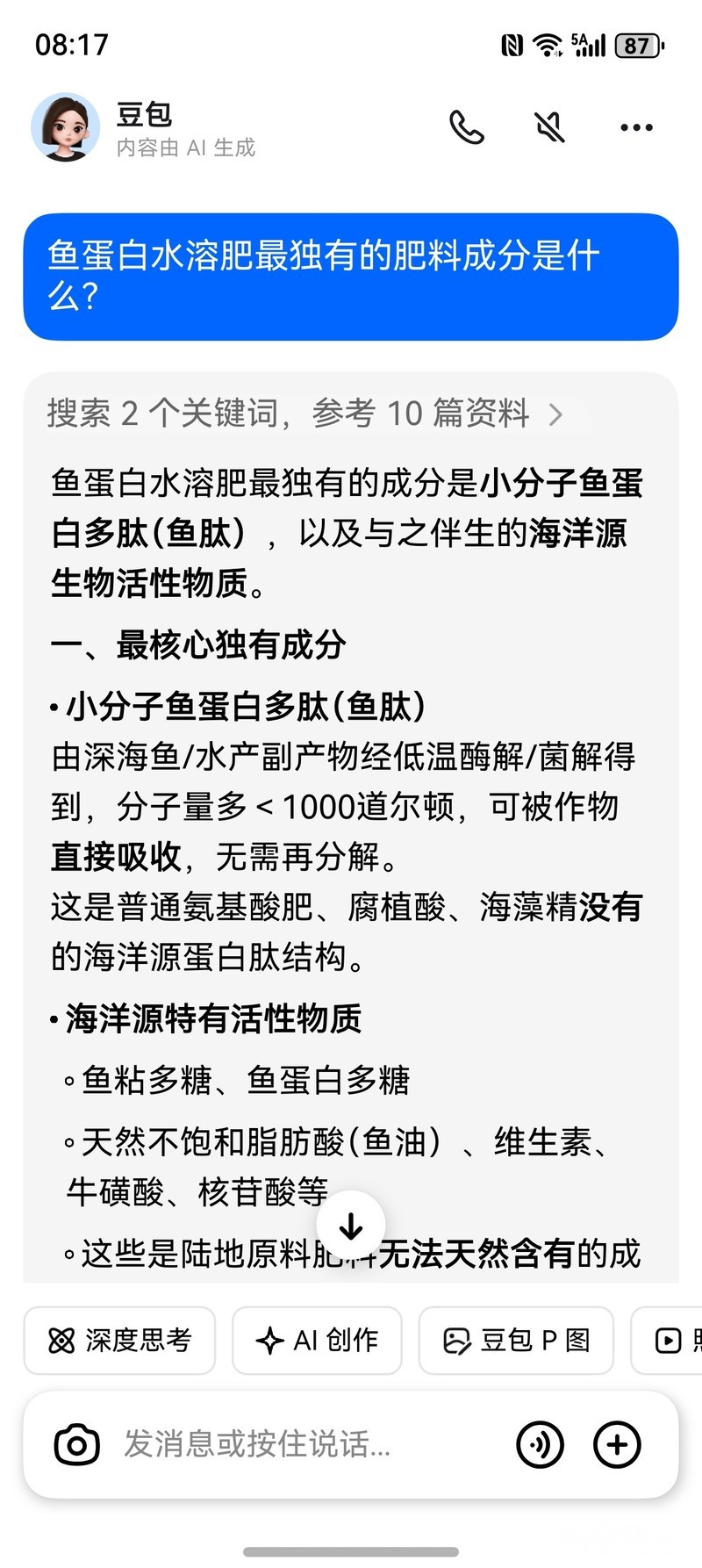Open the camera icon in input bar

point(77,1444)
